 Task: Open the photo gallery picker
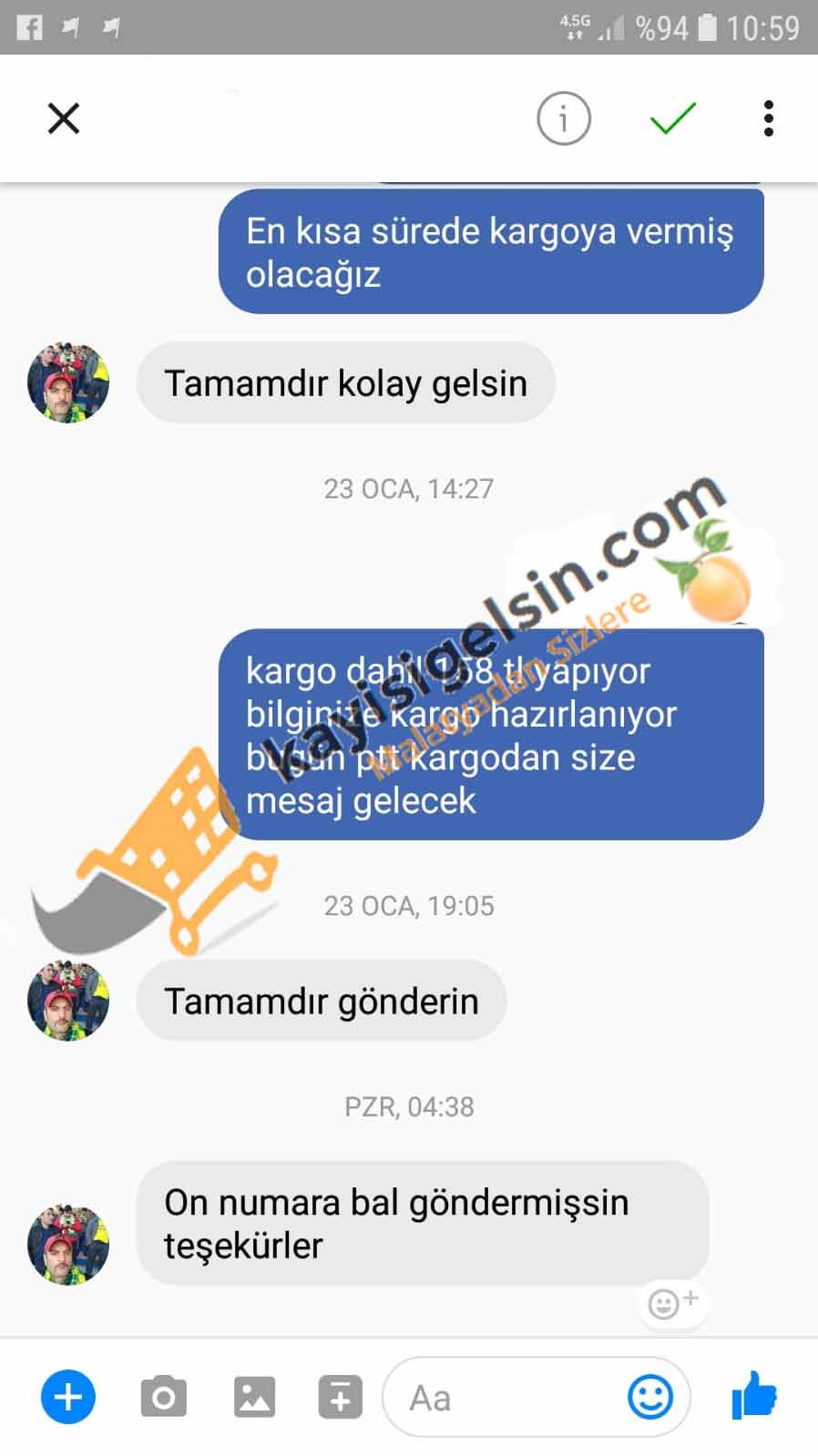coord(254,1397)
